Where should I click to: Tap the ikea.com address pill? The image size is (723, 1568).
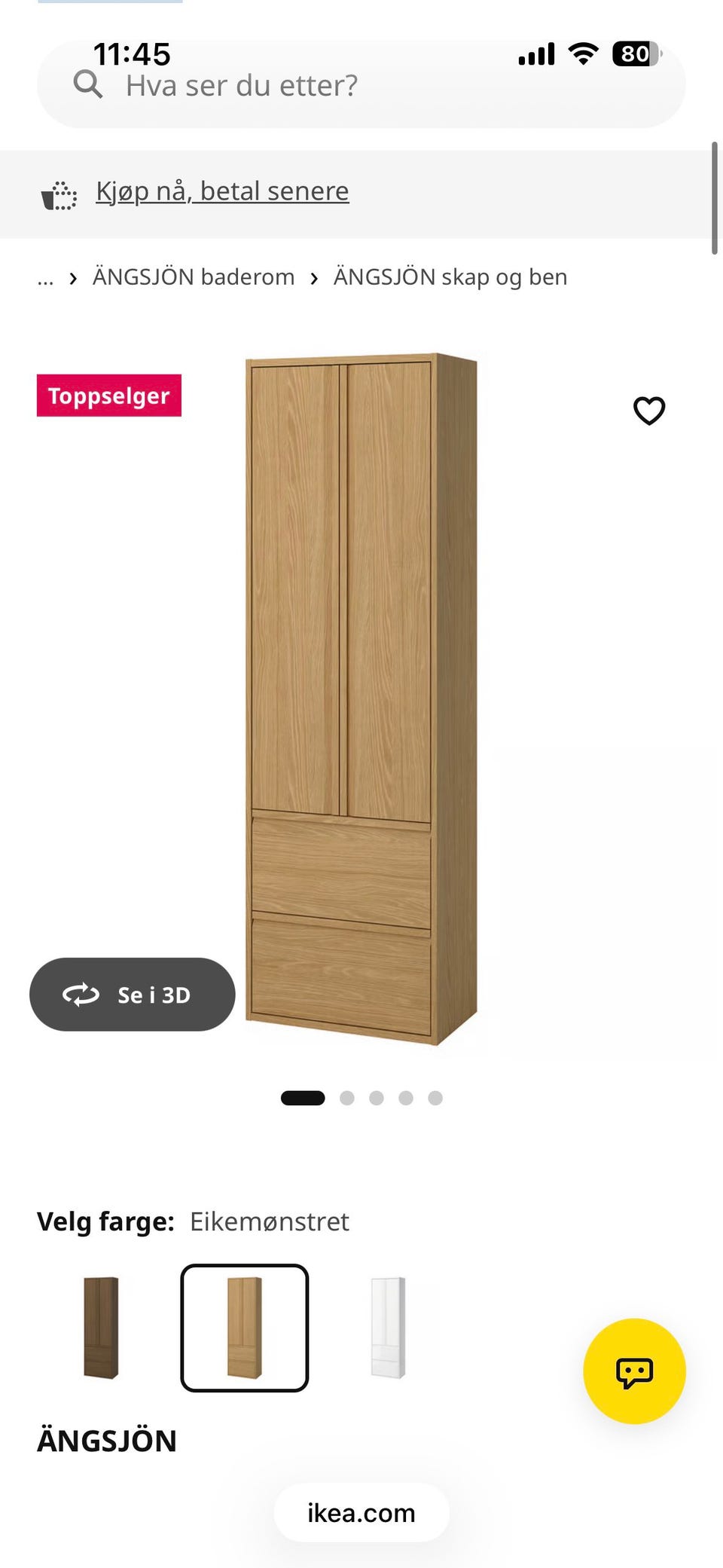click(361, 1513)
